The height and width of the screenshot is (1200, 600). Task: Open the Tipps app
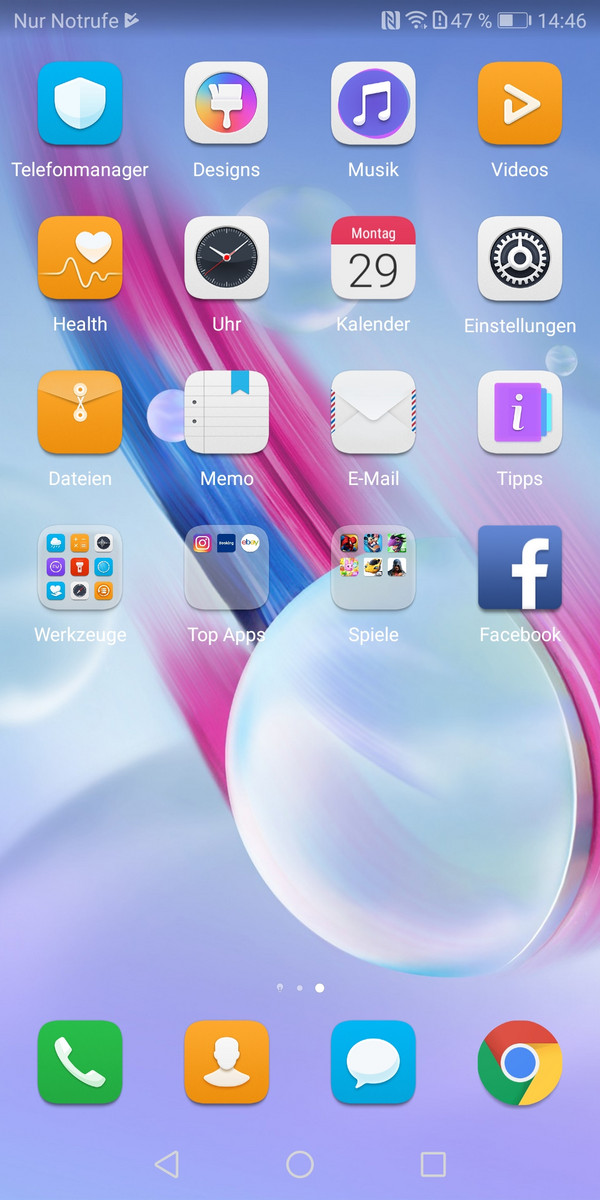[x=520, y=413]
